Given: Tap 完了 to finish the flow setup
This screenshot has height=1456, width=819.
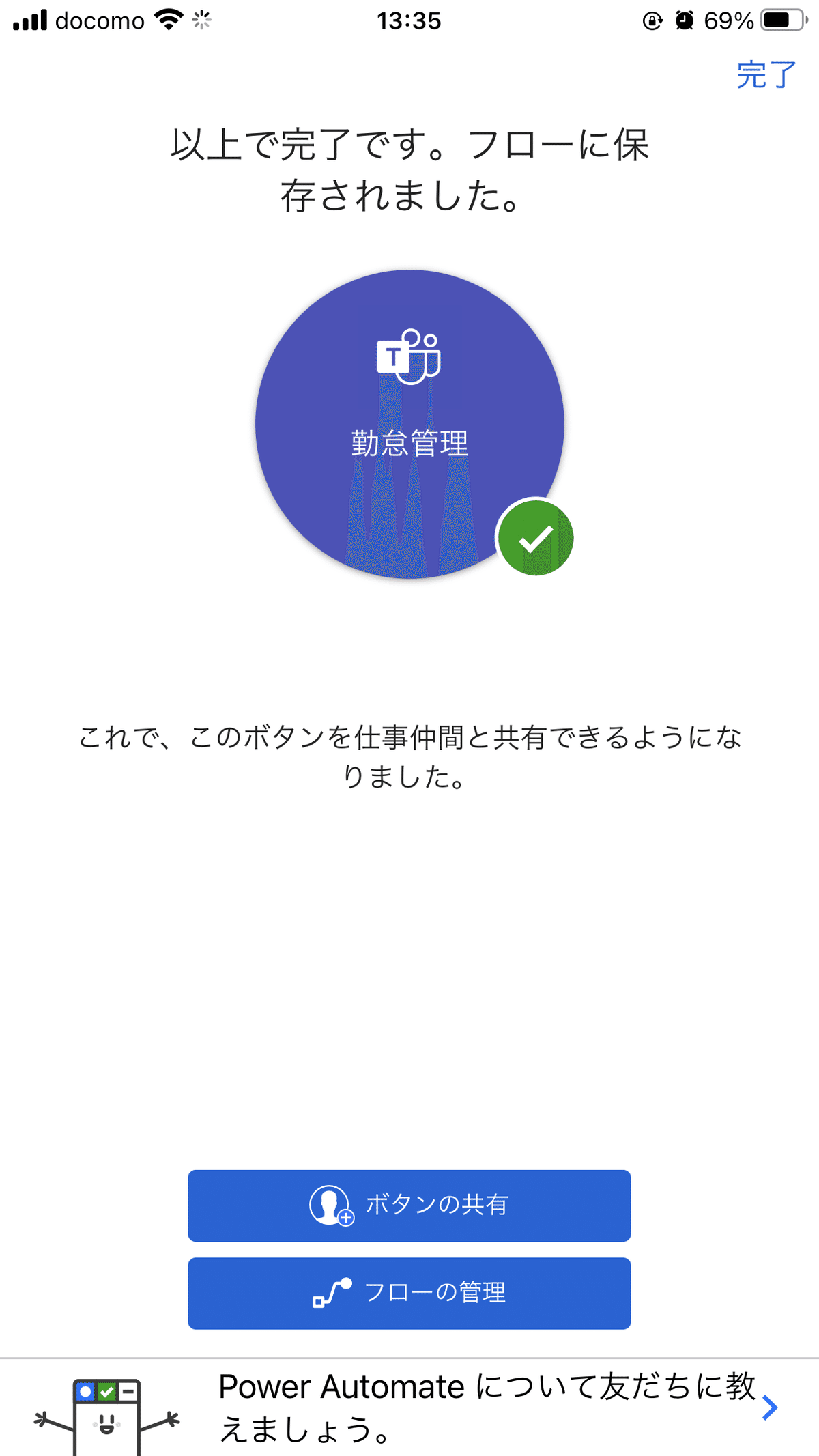Looking at the screenshot, I should coord(766,75).
